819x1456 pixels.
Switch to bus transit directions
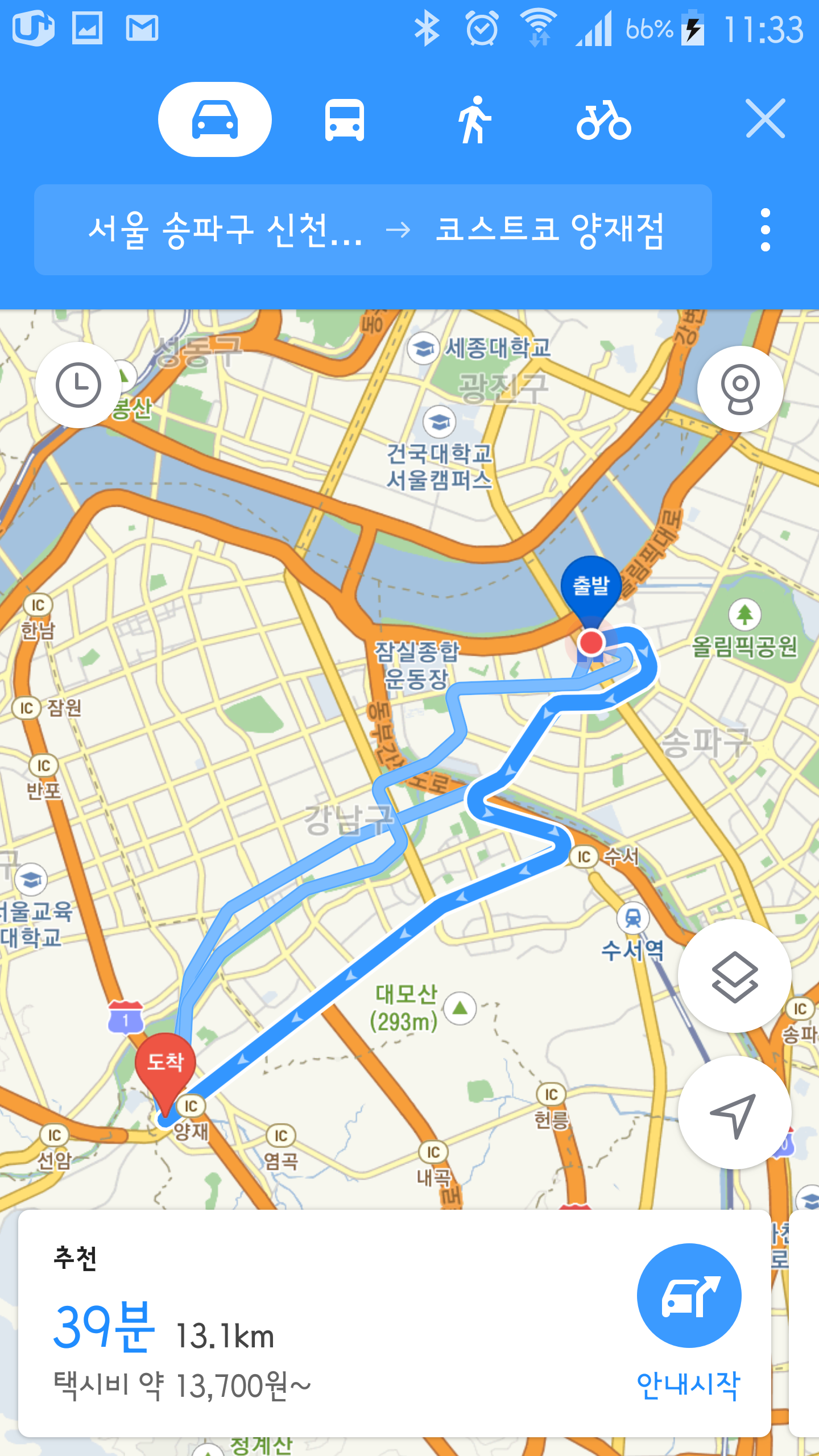pyautogui.click(x=344, y=120)
